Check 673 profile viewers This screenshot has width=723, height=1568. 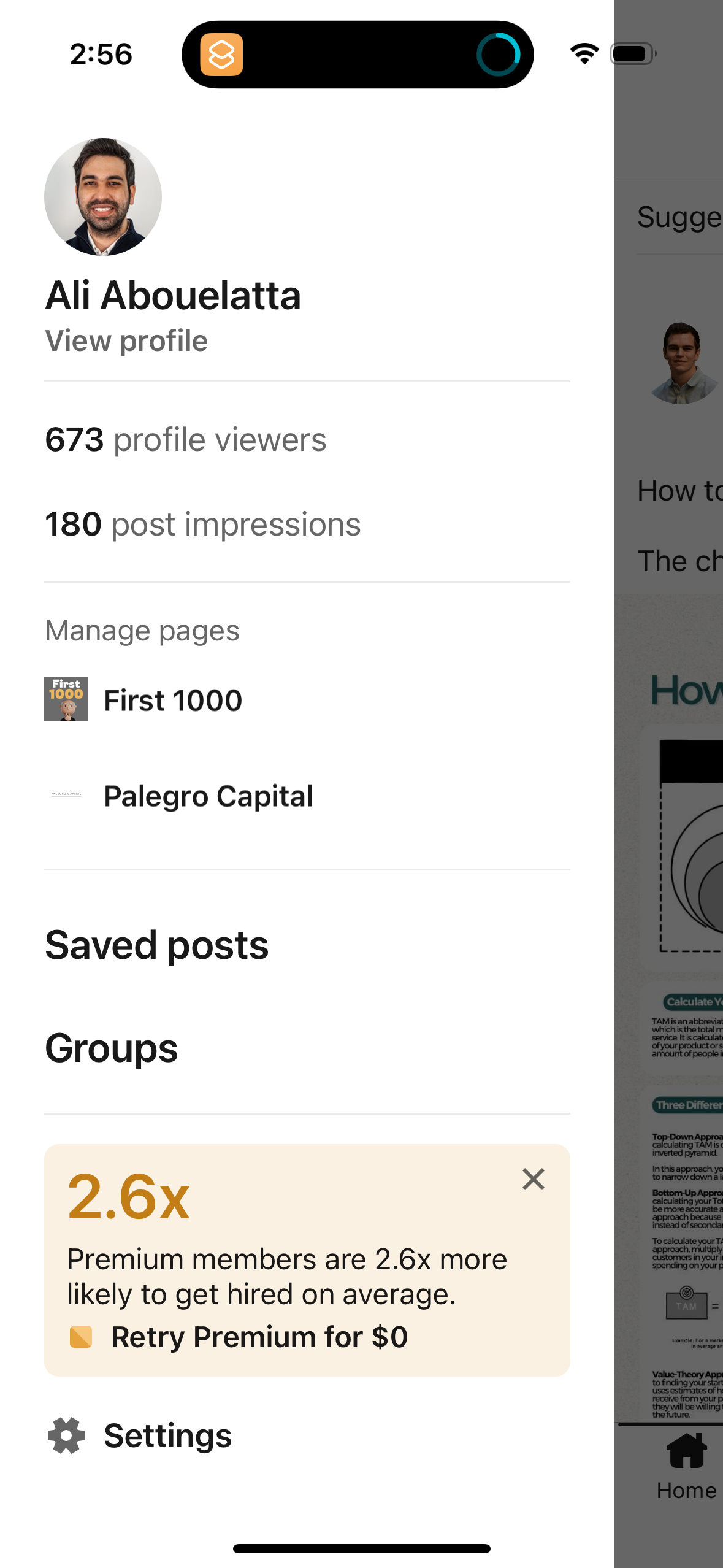click(x=185, y=438)
